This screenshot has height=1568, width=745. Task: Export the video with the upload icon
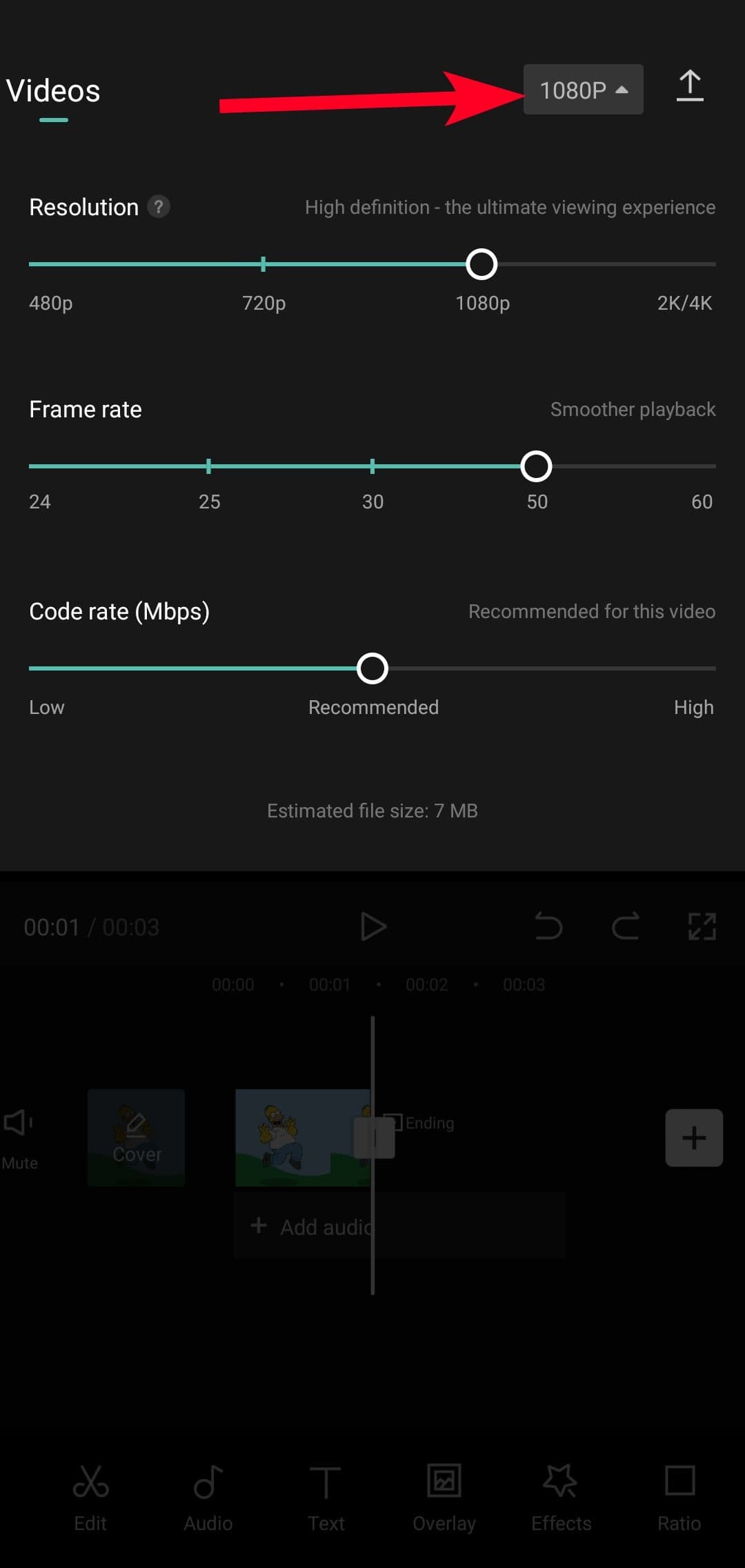(x=689, y=87)
